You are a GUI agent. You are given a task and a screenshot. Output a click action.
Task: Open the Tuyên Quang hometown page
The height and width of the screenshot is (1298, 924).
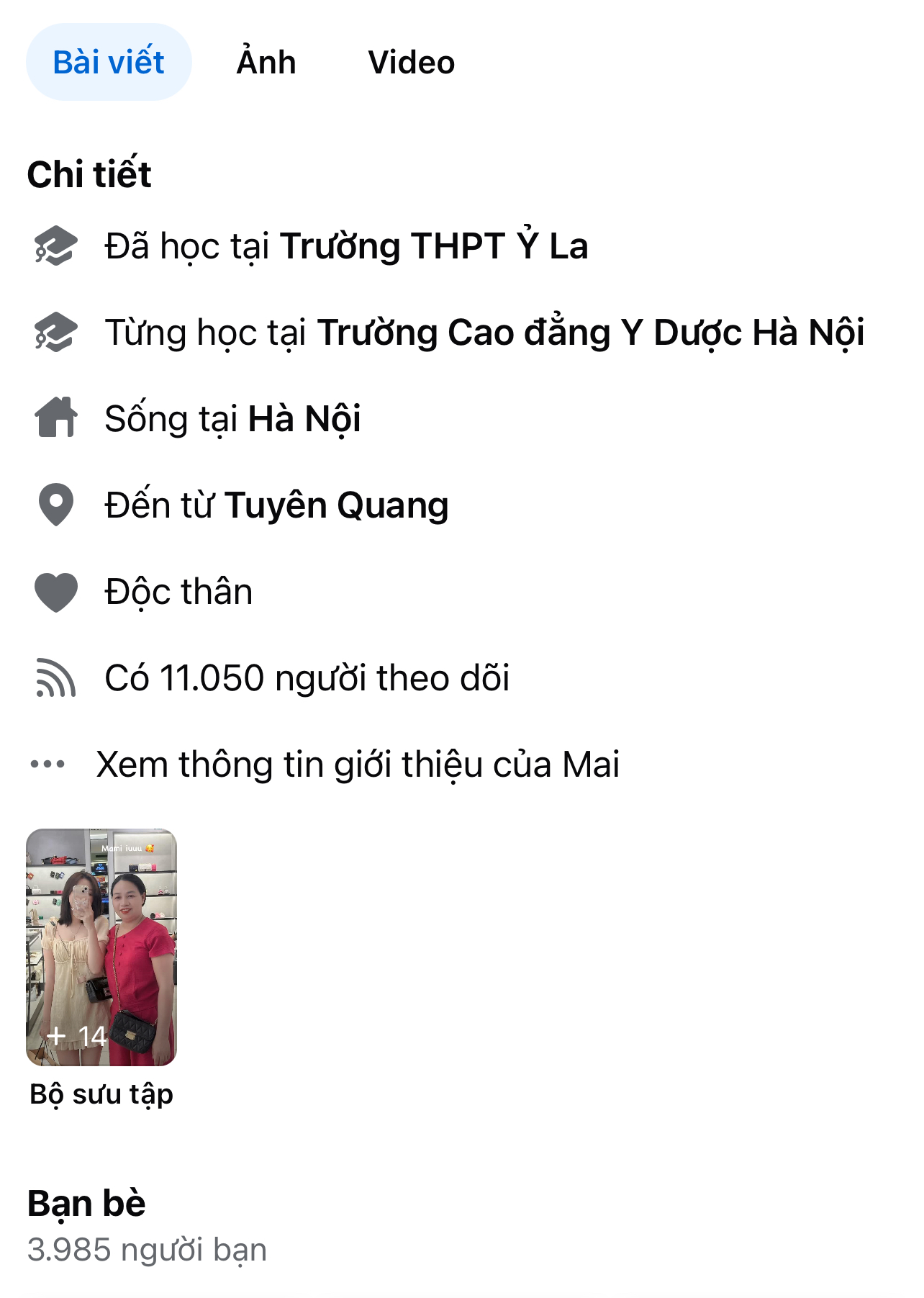click(336, 505)
